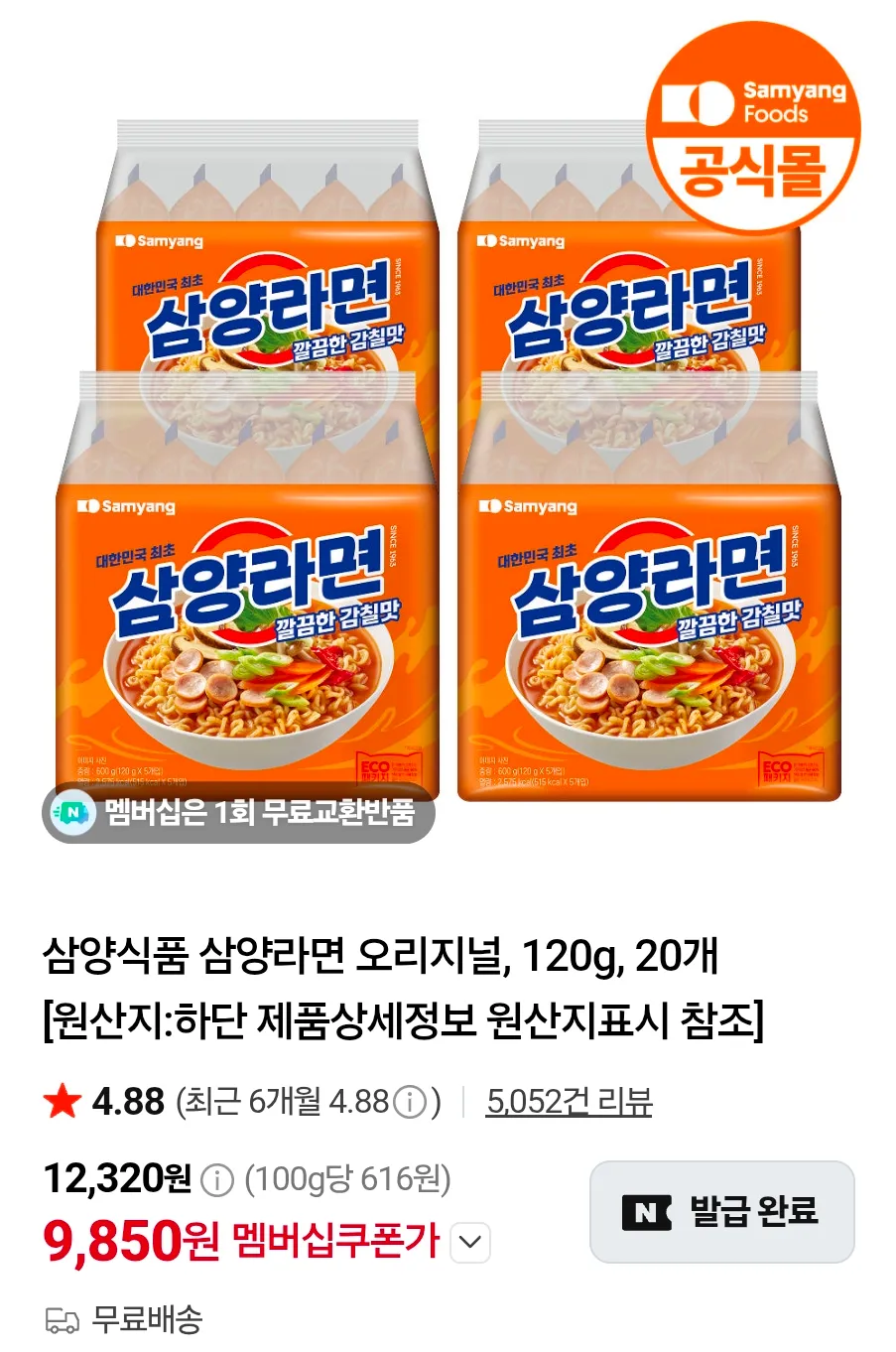Tap the 발급 완료 coupon button
This screenshot has height=1352, width=896.
pyautogui.click(x=722, y=1212)
